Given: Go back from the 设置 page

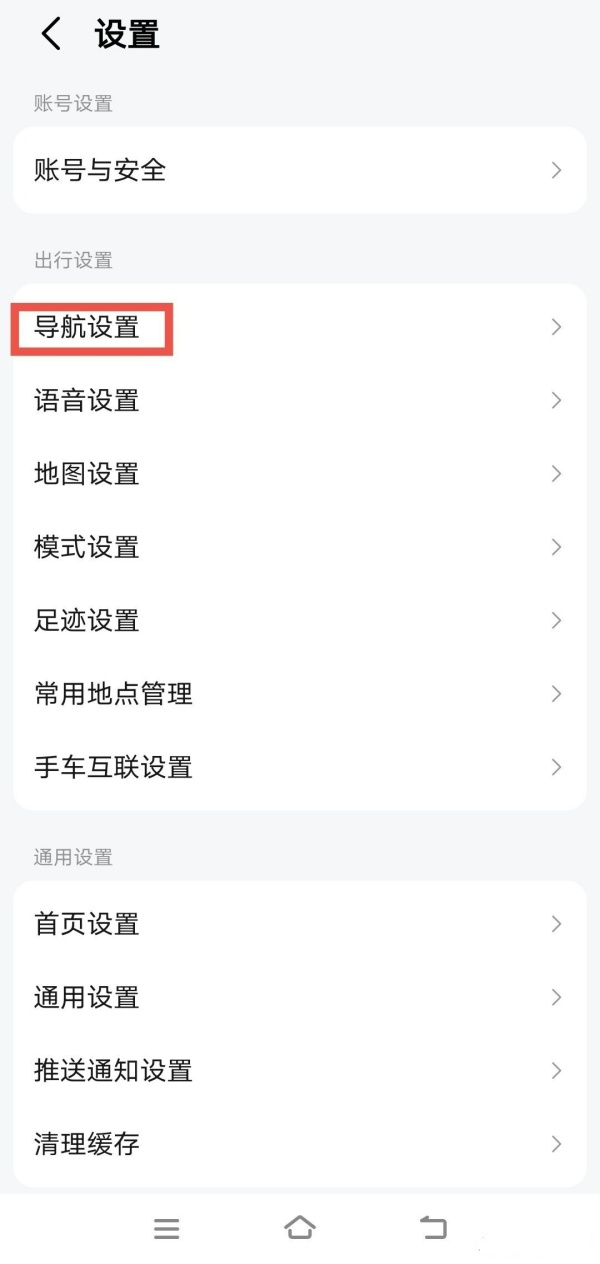Looking at the screenshot, I should click(50, 35).
